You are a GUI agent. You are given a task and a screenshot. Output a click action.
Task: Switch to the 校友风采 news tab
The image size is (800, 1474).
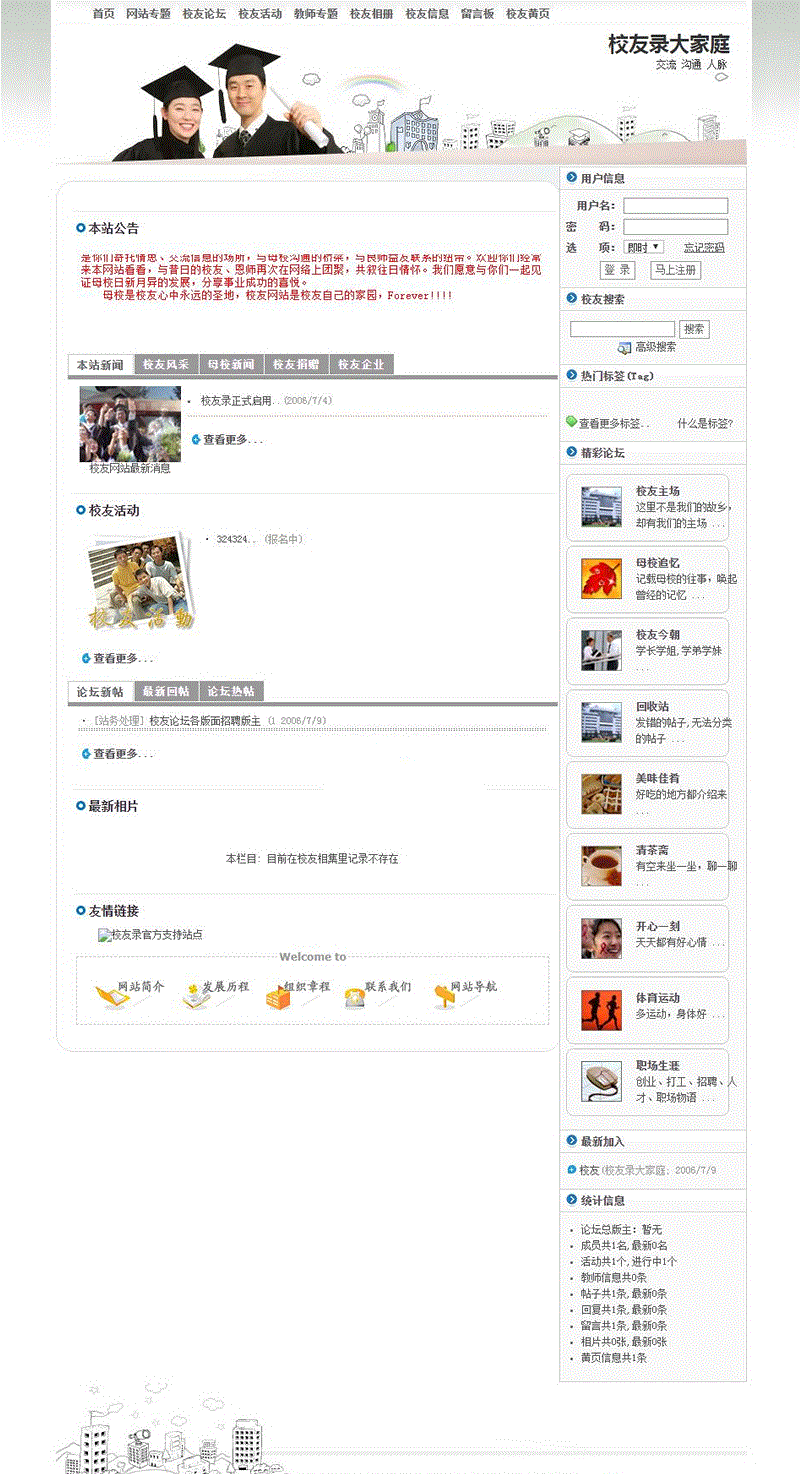[x=165, y=365]
